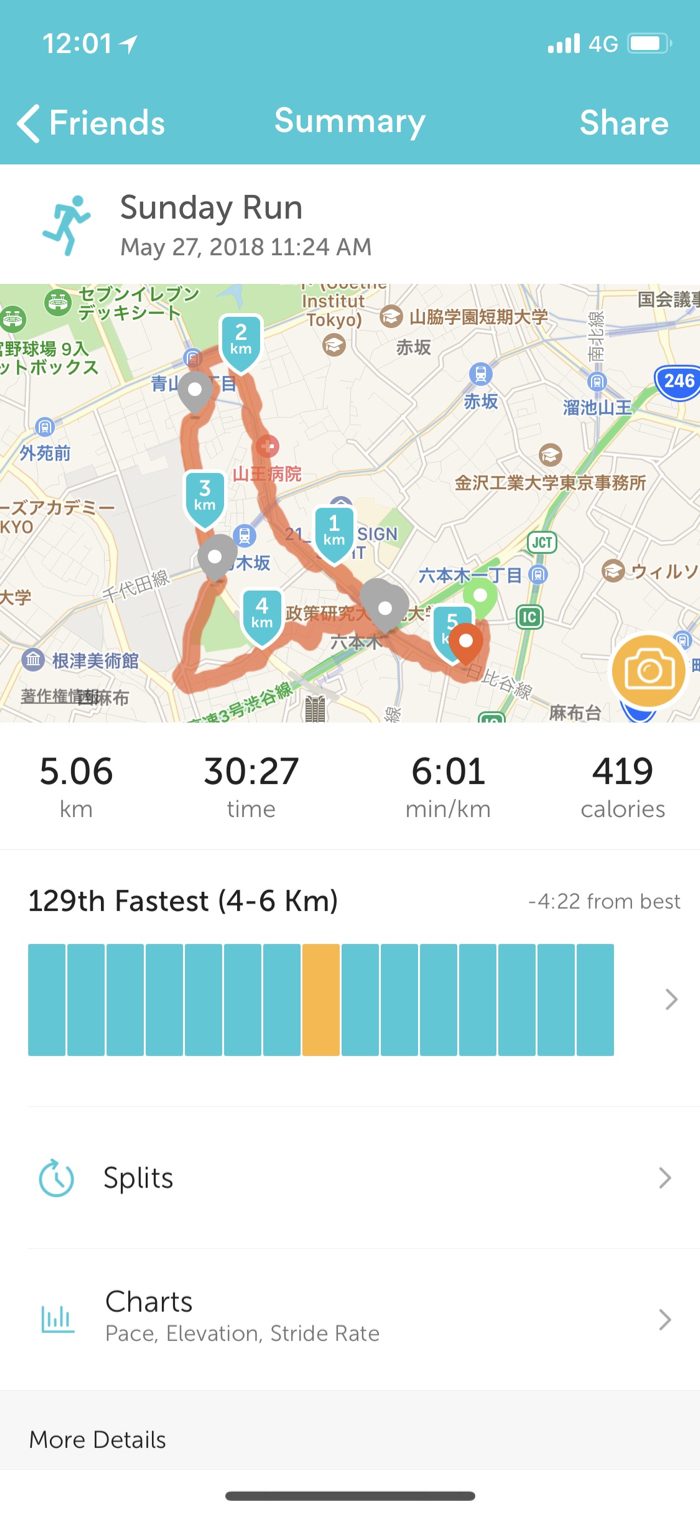
Task: Share this run summary
Action: click(x=623, y=123)
